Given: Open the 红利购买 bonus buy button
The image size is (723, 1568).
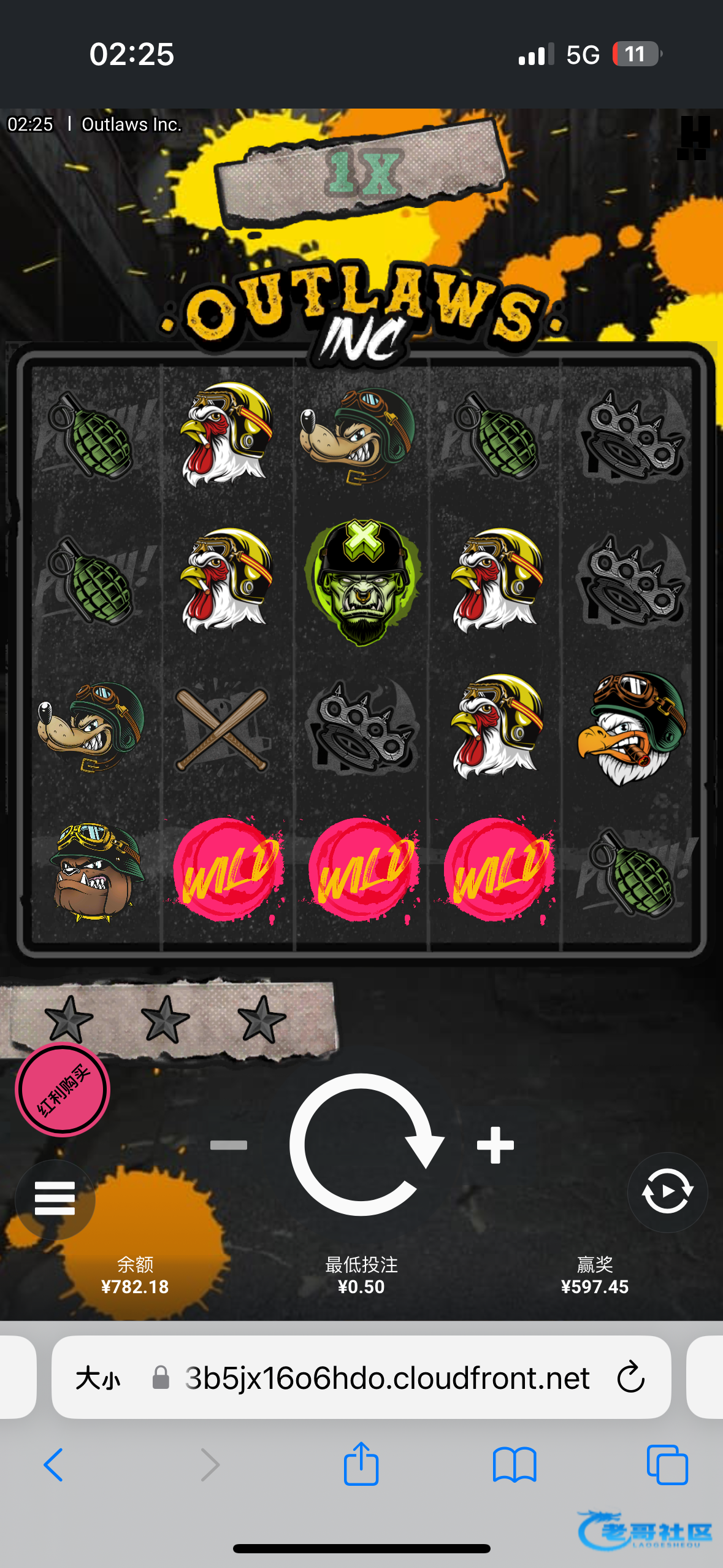Looking at the screenshot, I should pos(63,1090).
